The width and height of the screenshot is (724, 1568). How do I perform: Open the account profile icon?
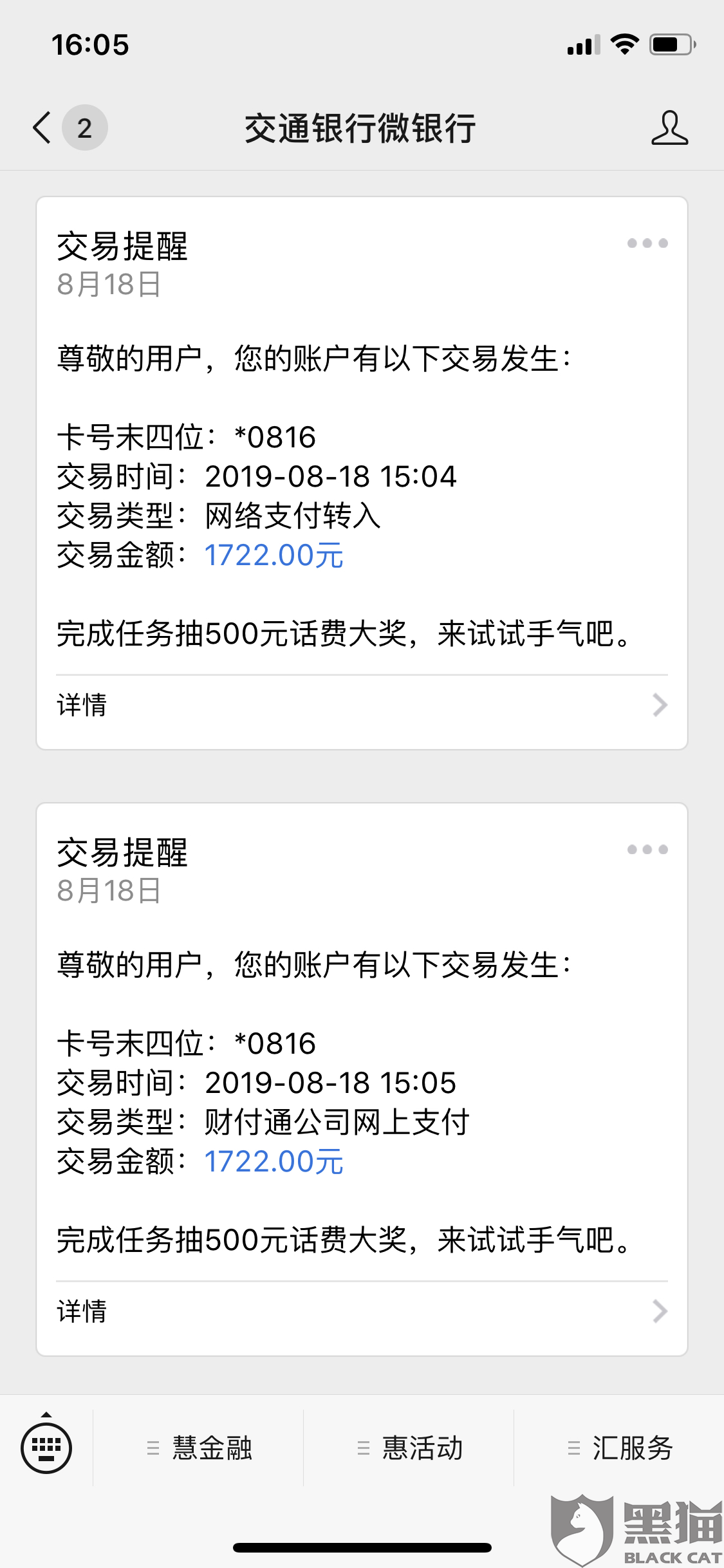click(669, 127)
